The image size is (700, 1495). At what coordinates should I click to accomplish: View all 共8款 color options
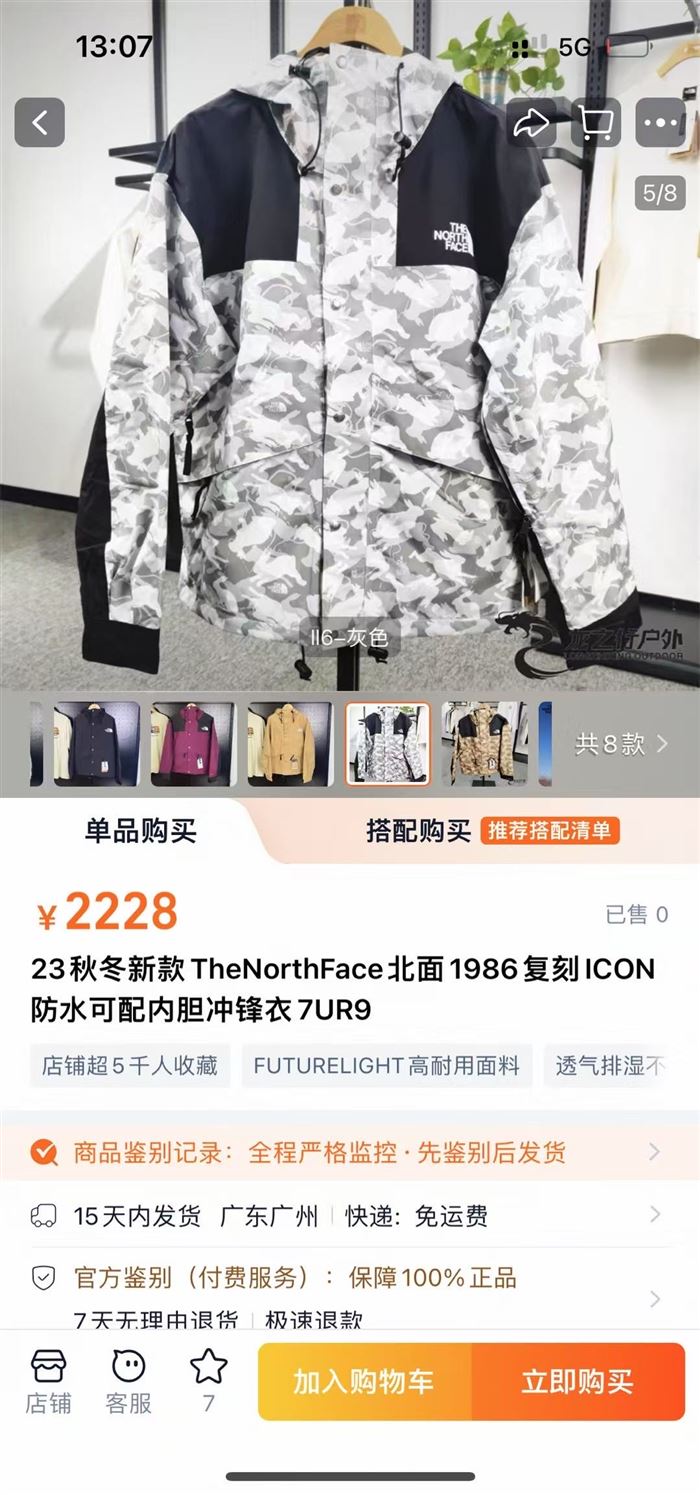coord(621,744)
